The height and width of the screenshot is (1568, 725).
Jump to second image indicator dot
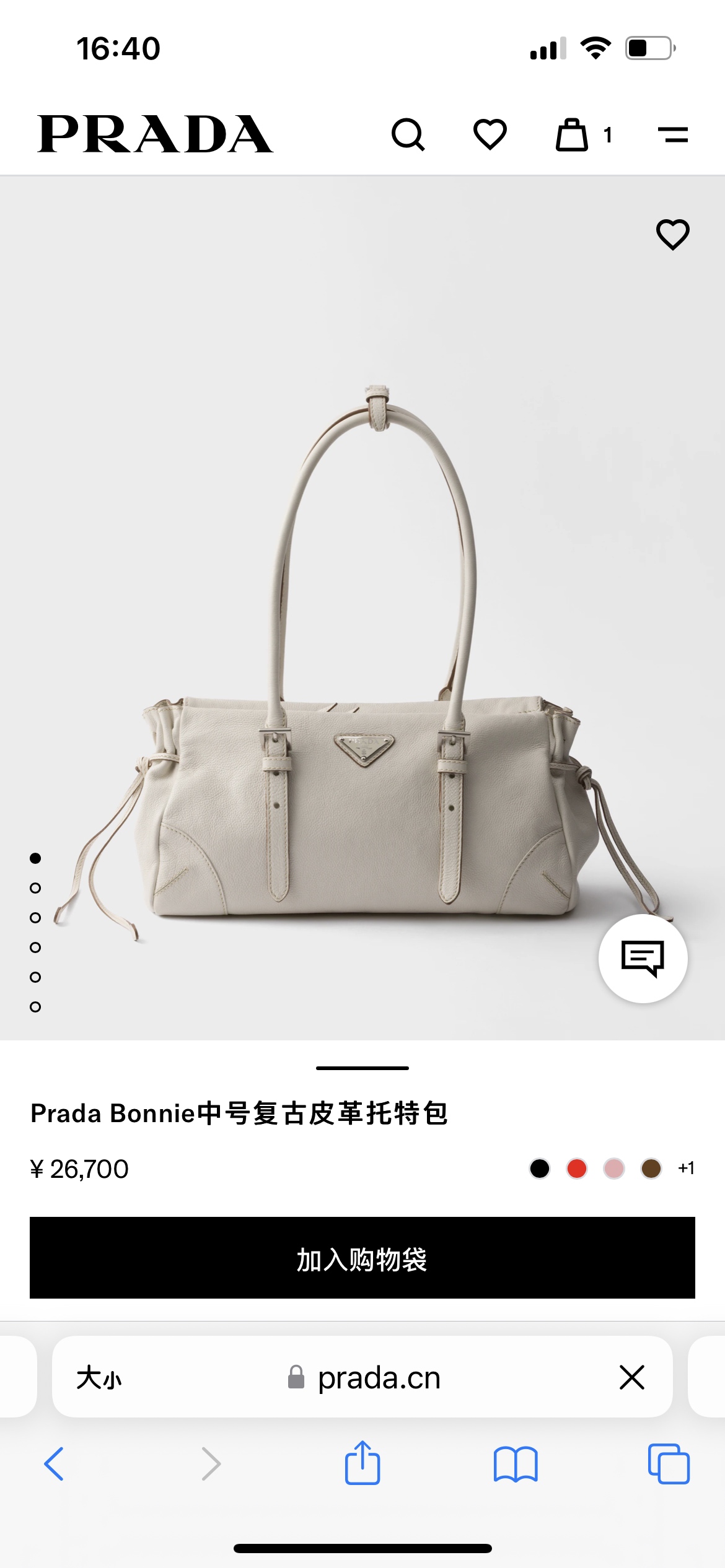click(35, 888)
